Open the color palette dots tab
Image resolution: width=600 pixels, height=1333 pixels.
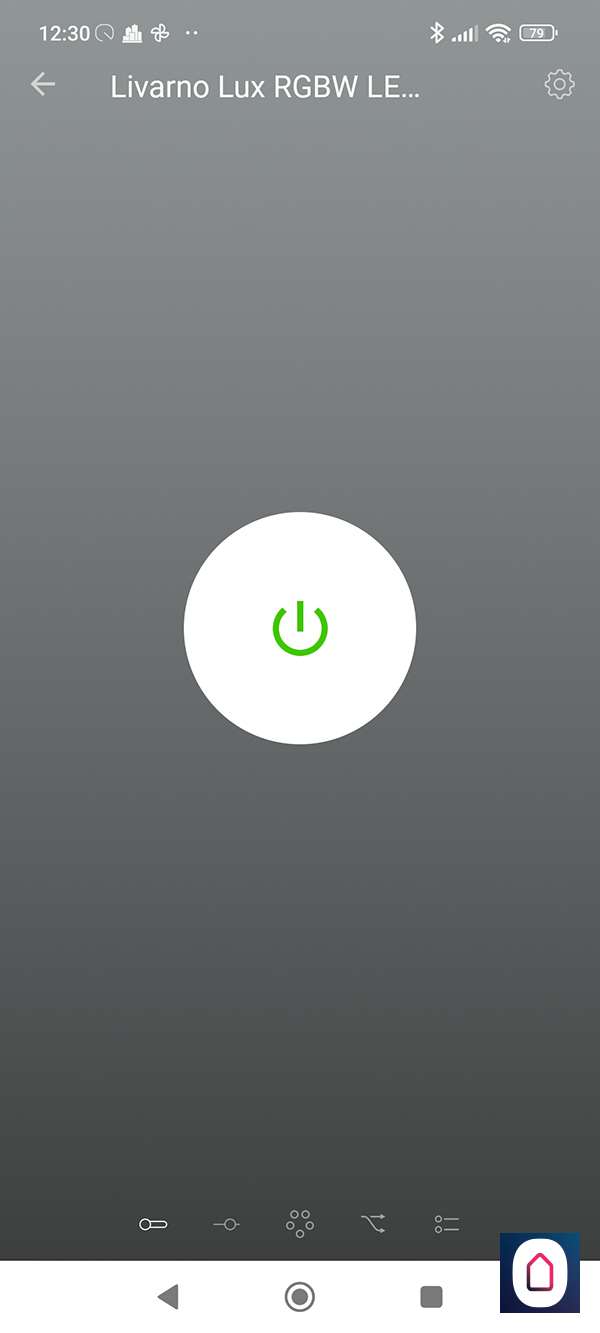pos(300,1224)
